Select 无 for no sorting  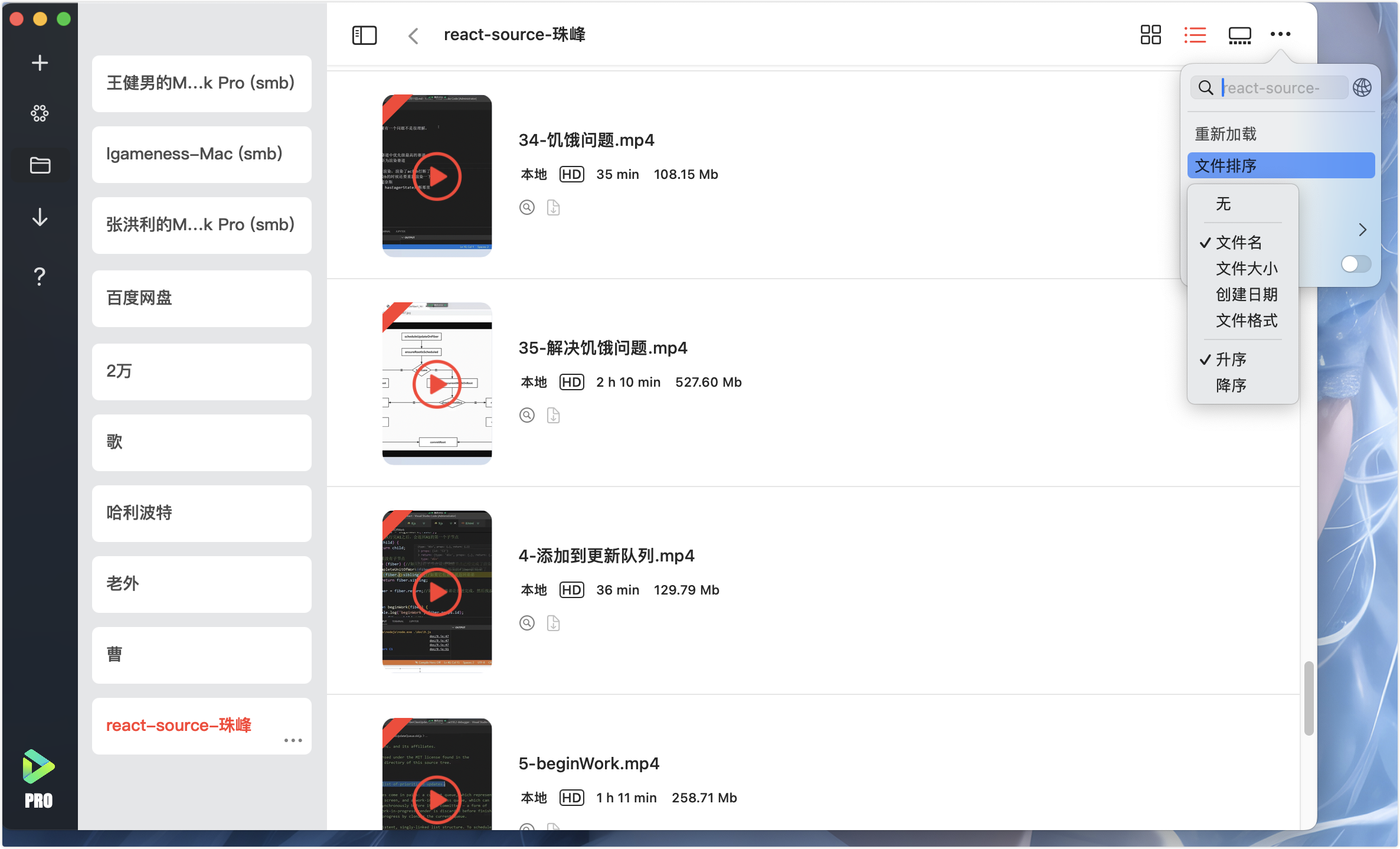click(1223, 204)
